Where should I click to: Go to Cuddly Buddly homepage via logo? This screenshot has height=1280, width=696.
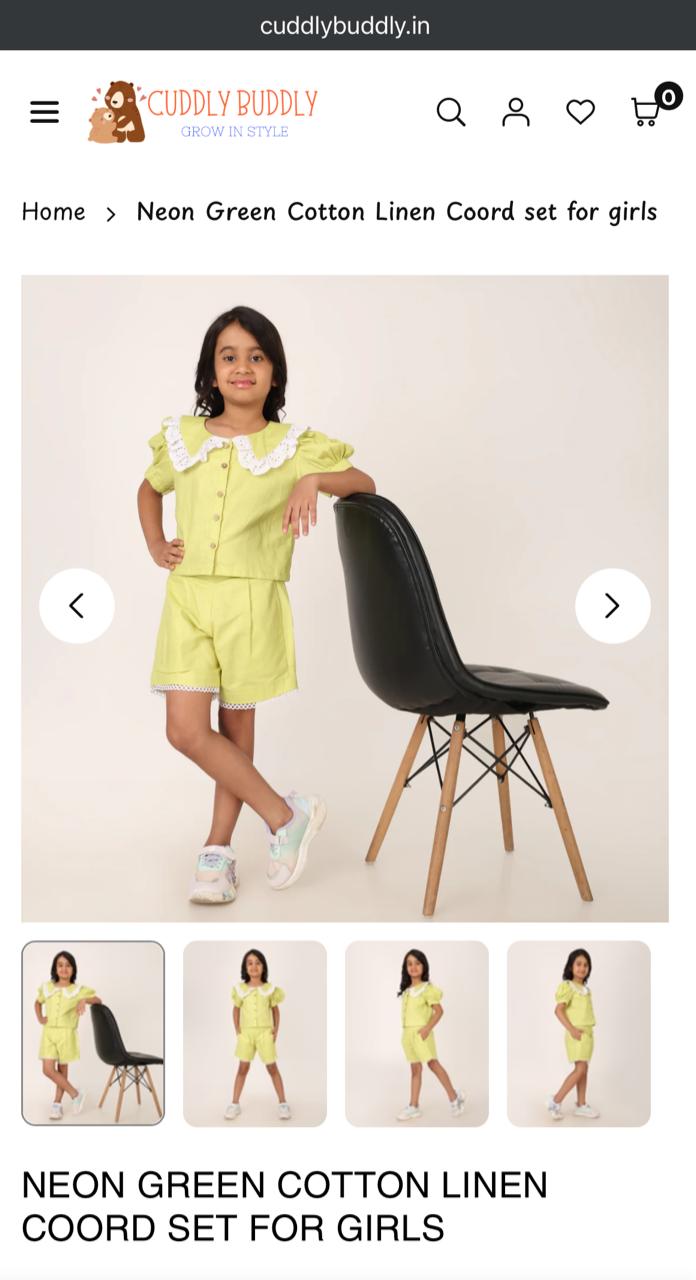[x=203, y=112]
